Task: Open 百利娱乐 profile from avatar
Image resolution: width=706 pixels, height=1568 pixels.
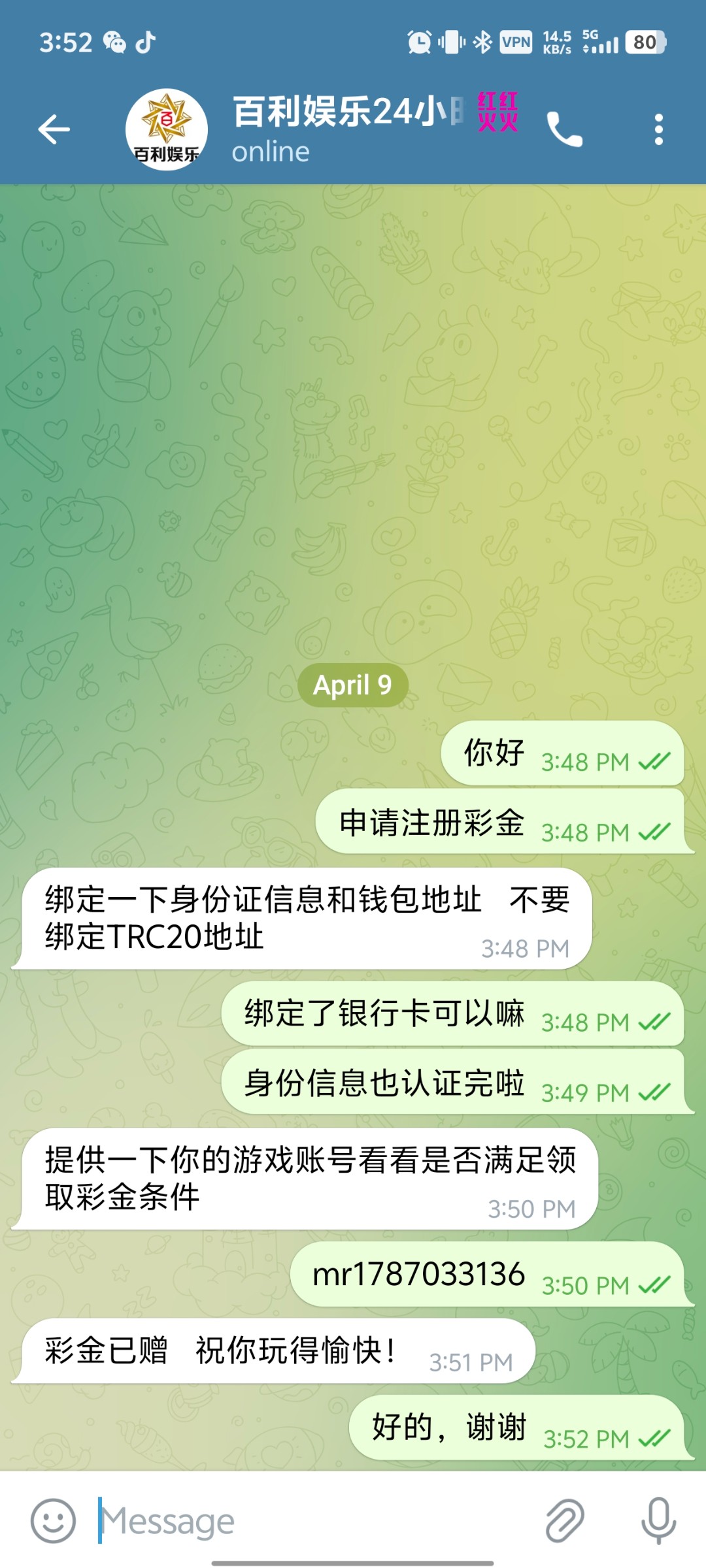Action: click(x=167, y=129)
